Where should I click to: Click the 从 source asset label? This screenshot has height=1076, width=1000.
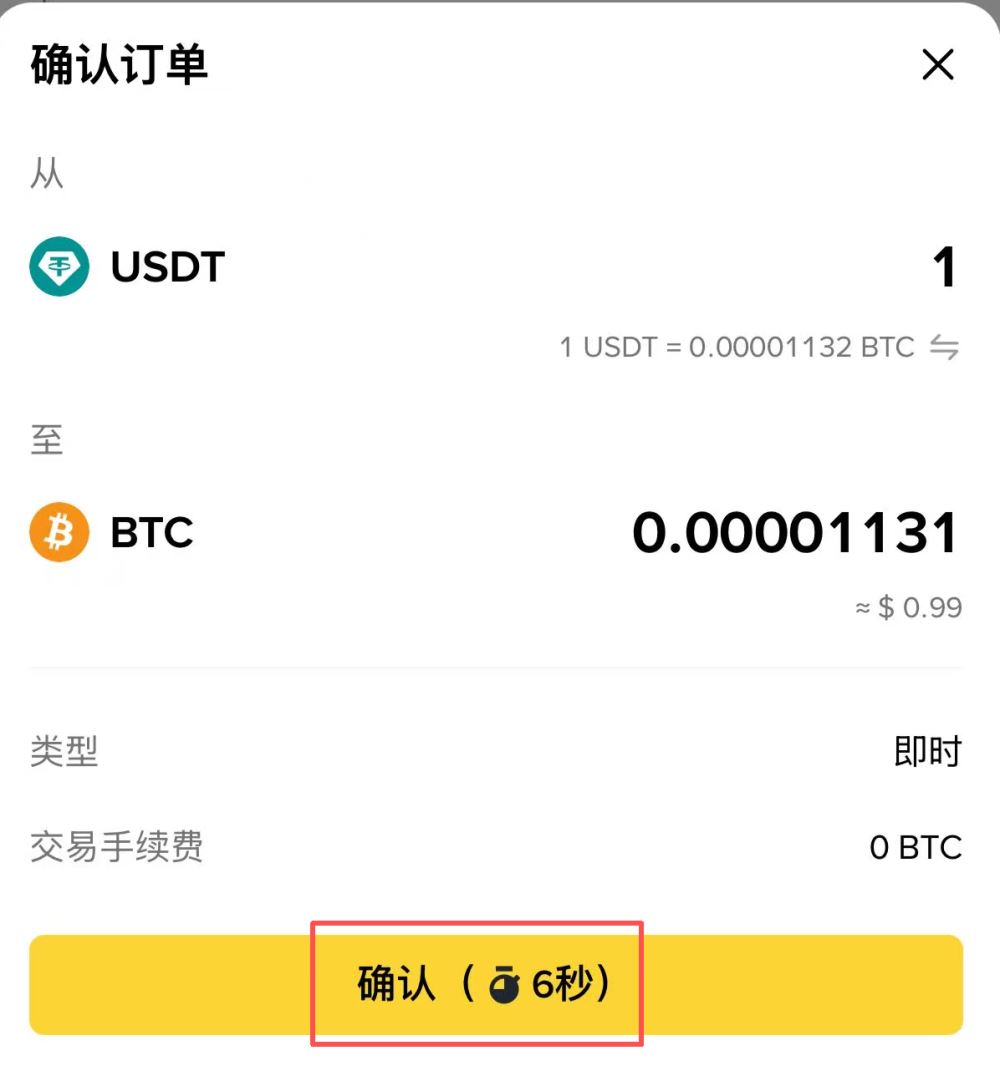click(x=45, y=172)
